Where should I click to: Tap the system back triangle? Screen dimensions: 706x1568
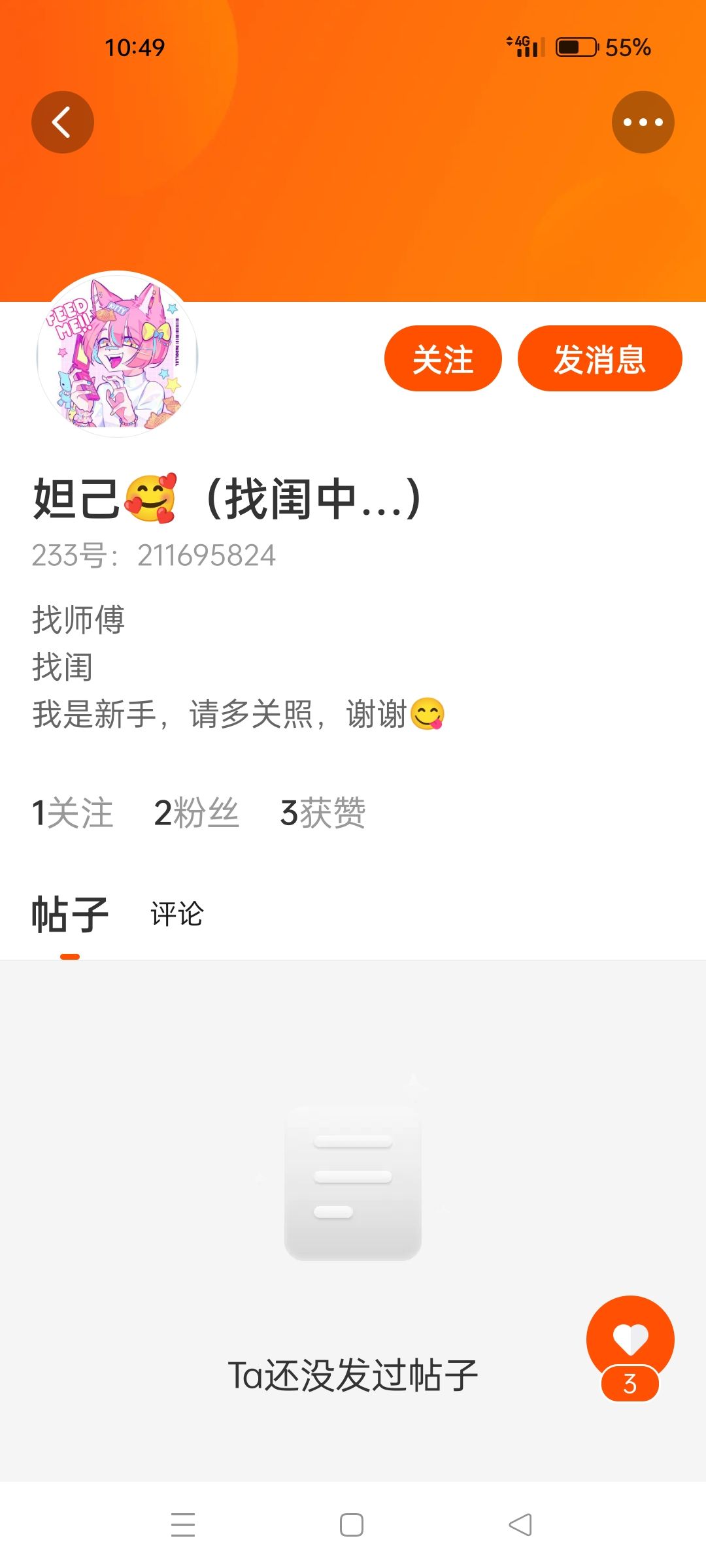pyautogui.click(x=520, y=1525)
